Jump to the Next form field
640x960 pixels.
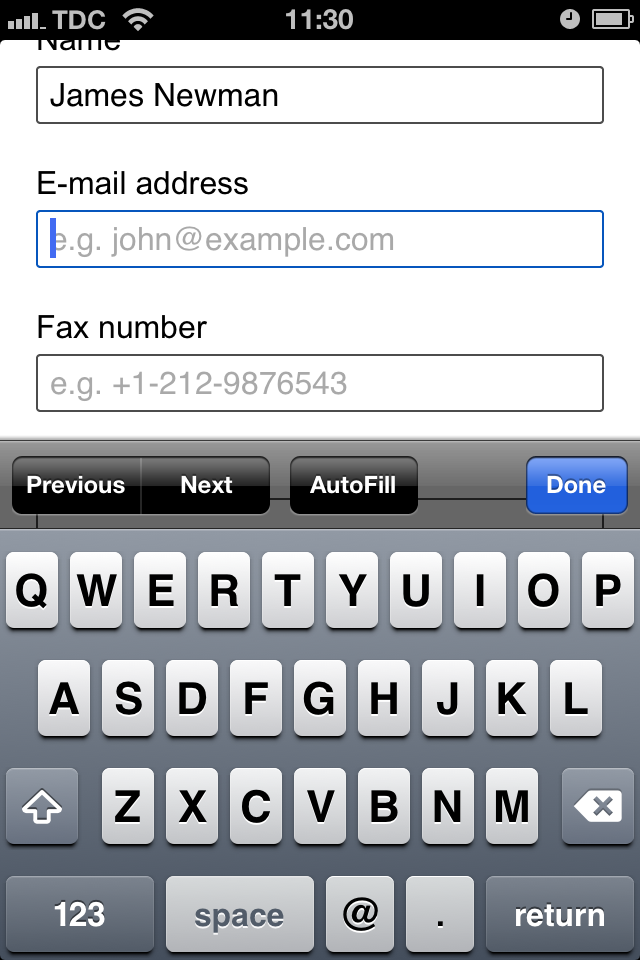tap(206, 485)
